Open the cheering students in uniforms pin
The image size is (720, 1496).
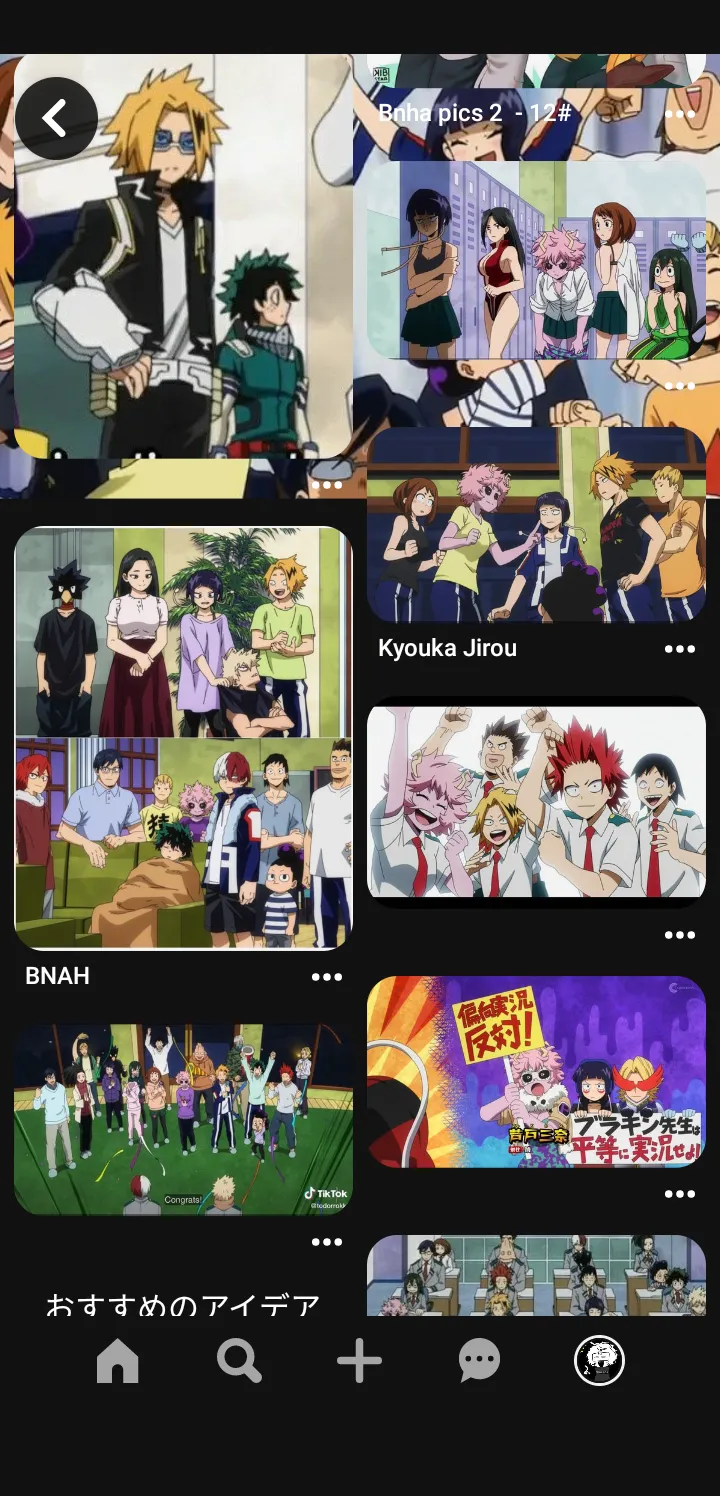pyautogui.click(x=536, y=802)
